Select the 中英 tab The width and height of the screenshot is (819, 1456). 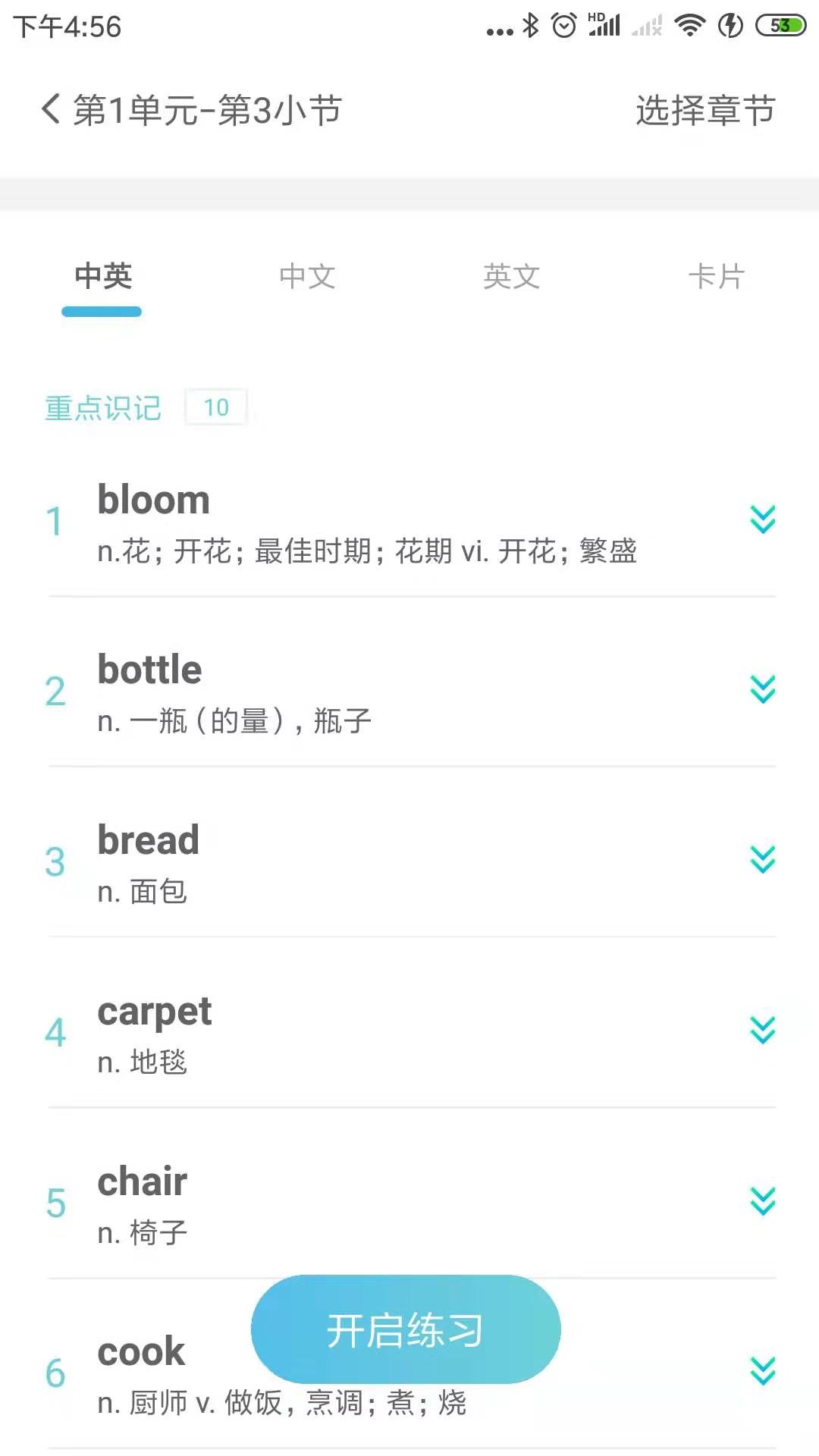[103, 276]
